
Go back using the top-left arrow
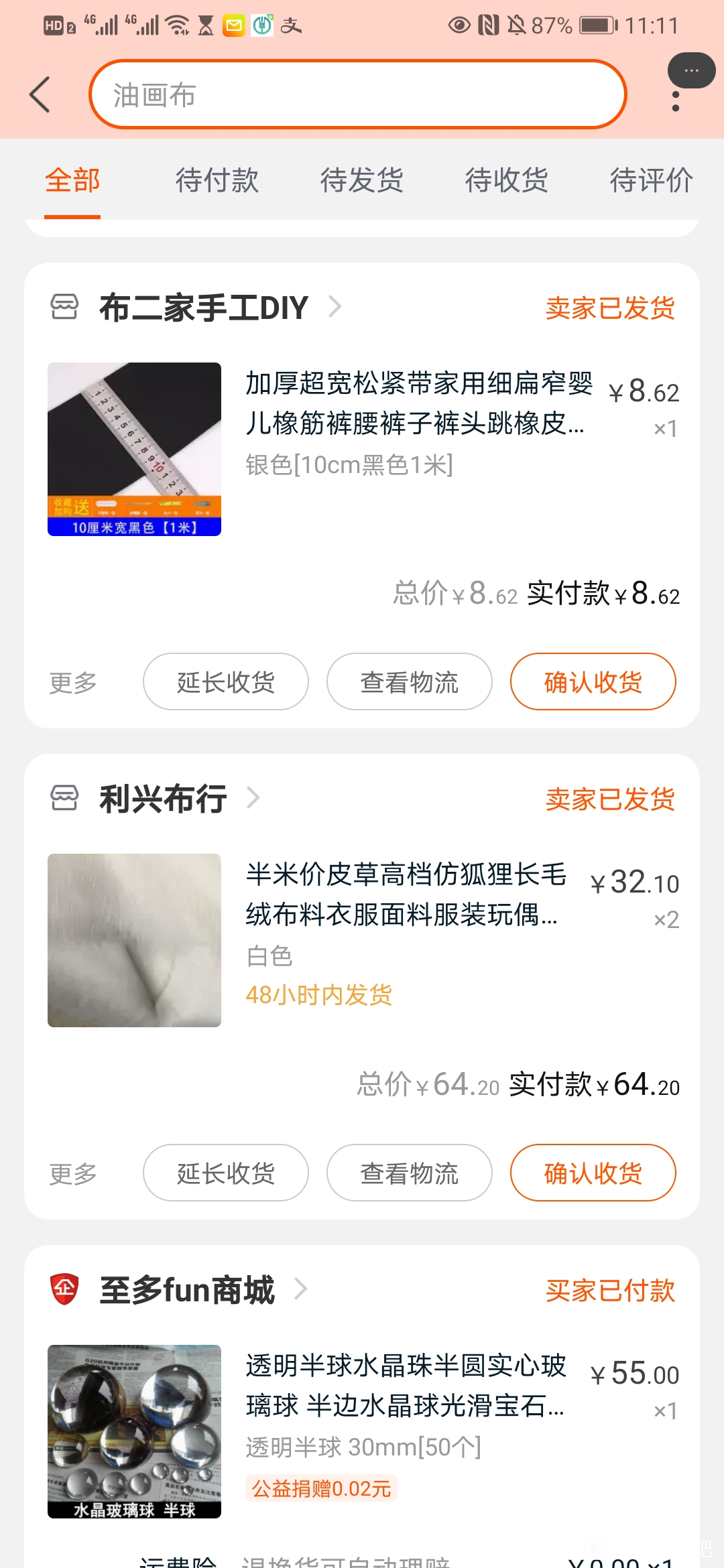click(40, 94)
